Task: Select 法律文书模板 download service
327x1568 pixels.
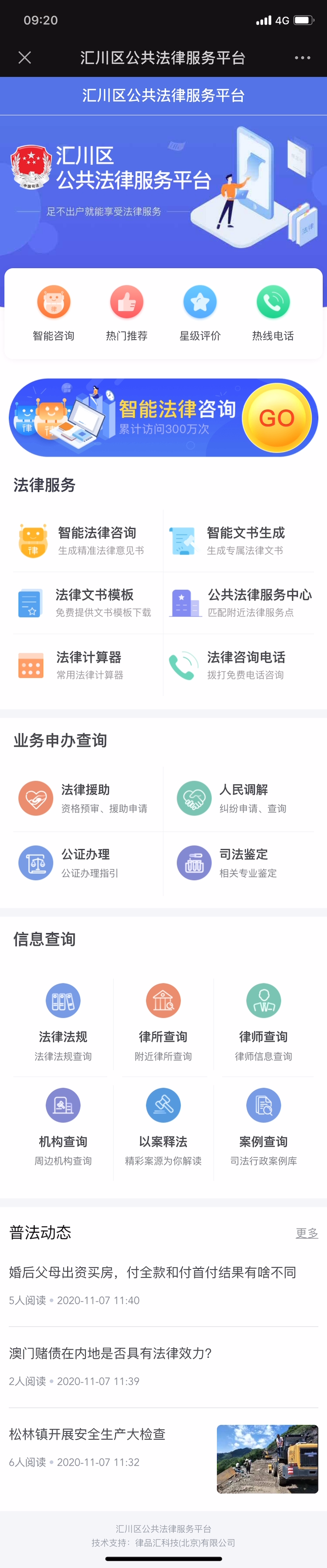Action: coord(88,603)
